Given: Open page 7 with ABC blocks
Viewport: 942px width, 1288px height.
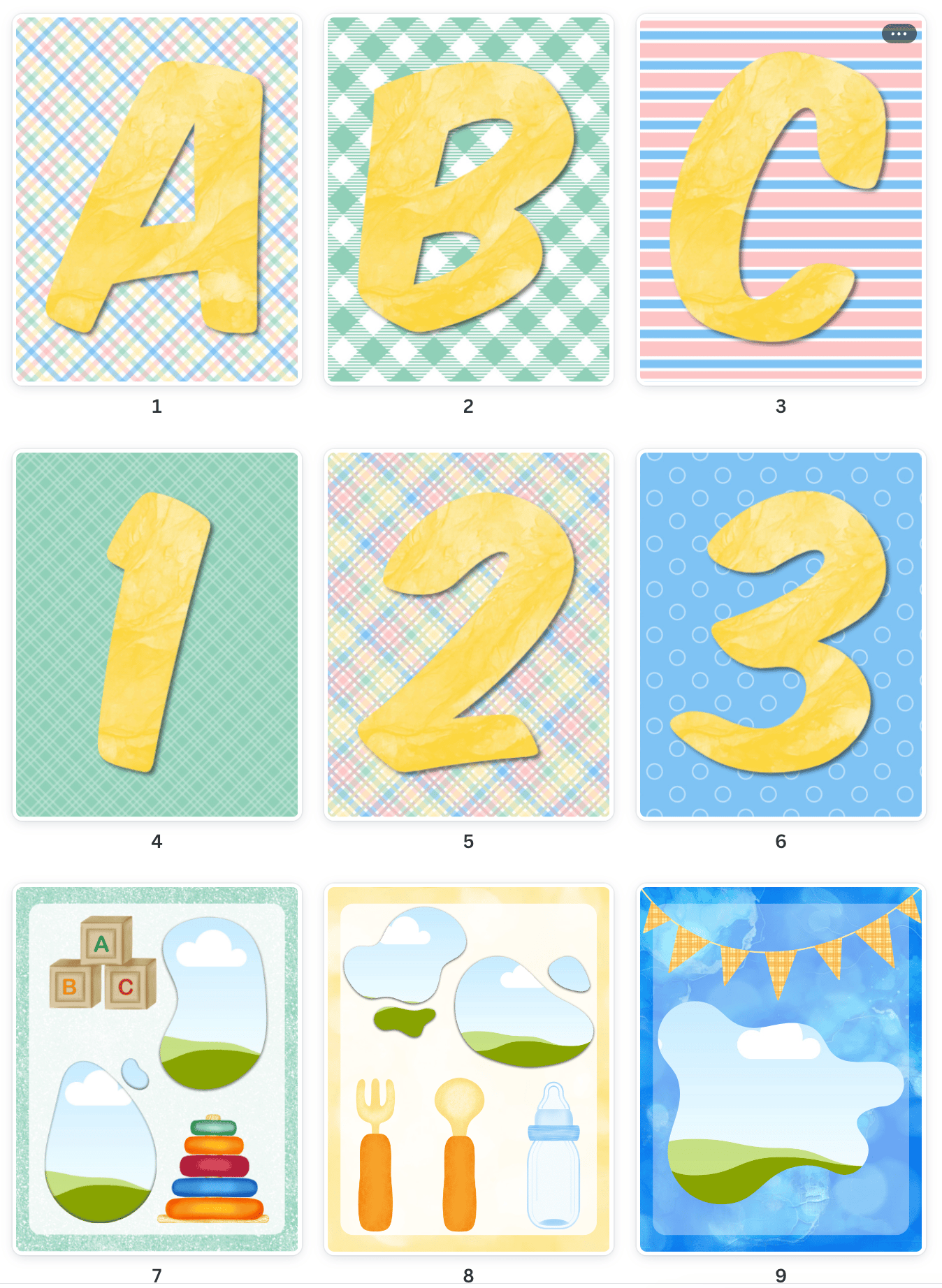Looking at the screenshot, I should click(x=157, y=1069).
